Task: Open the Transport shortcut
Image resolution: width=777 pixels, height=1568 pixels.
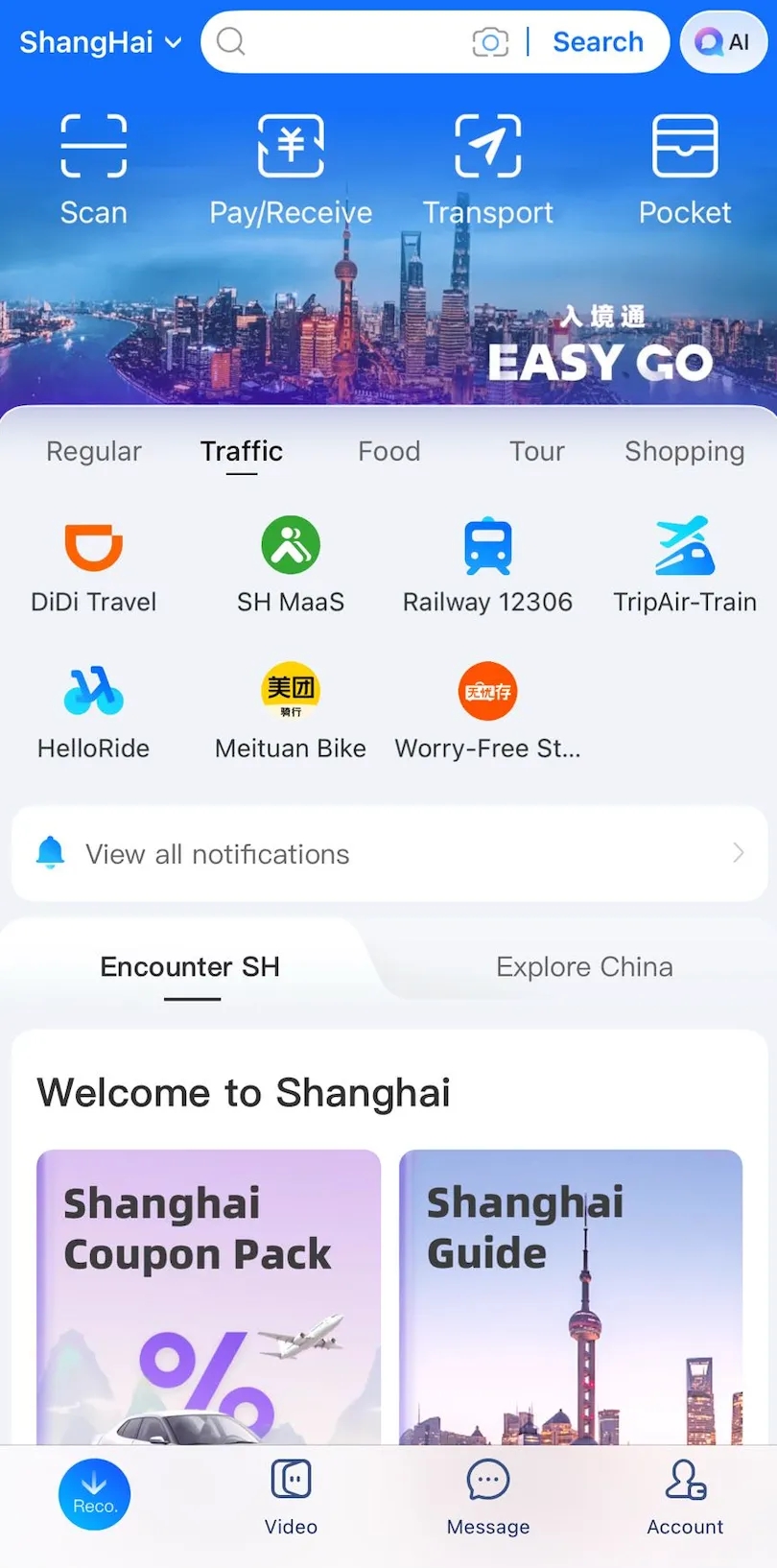Action: (x=488, y=169)
